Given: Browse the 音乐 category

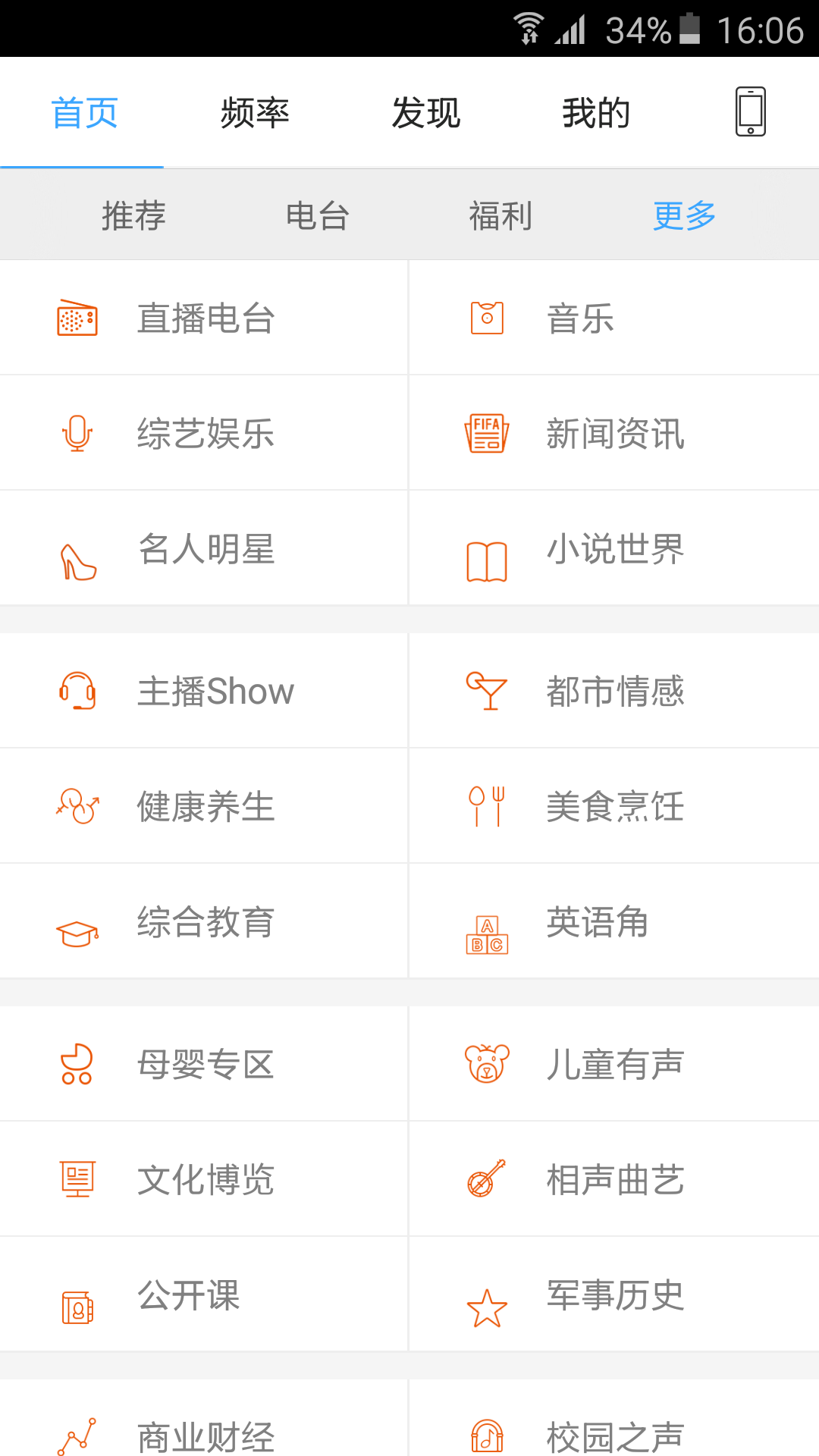Looking at the screenshot, I should click(x=613, y=318).
